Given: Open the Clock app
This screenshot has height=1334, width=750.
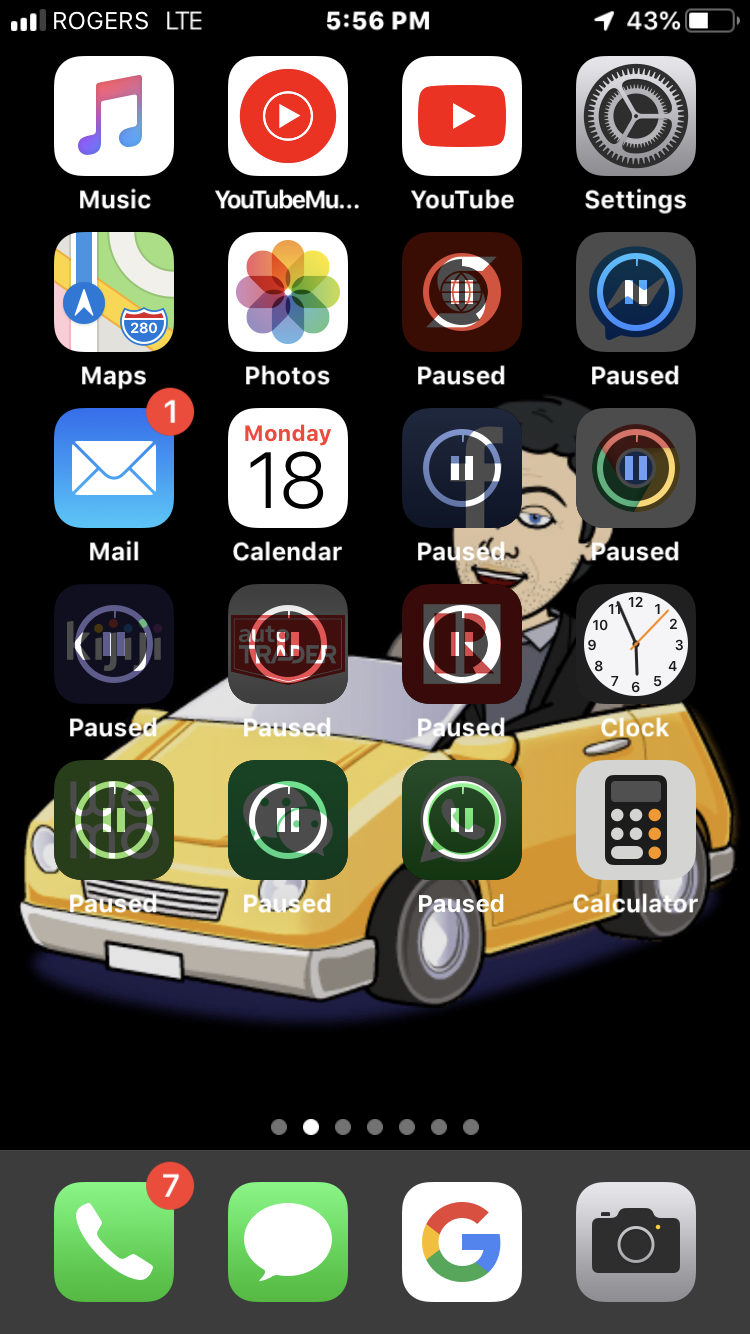Looking at the screenshot, I should click(636, 644).
